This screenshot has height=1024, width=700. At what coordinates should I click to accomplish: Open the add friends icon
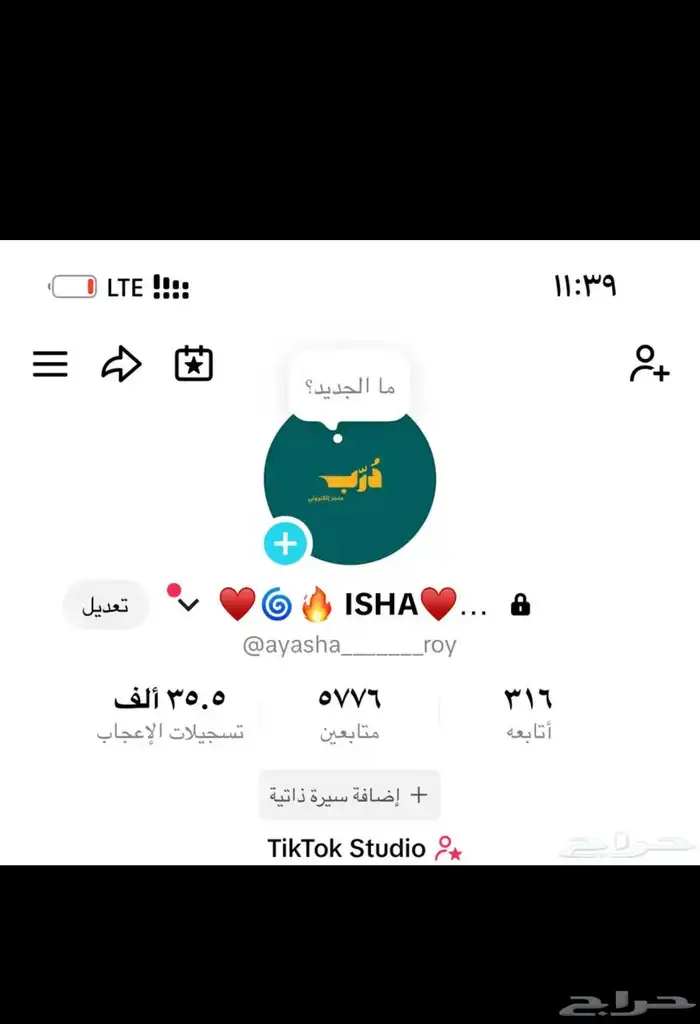[x=649, y=364]
